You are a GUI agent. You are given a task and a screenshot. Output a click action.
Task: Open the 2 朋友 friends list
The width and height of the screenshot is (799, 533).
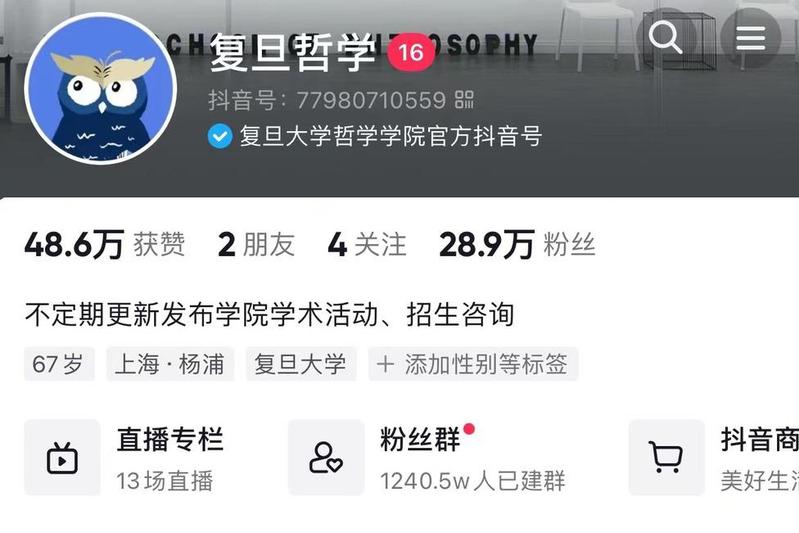(256, 245)
